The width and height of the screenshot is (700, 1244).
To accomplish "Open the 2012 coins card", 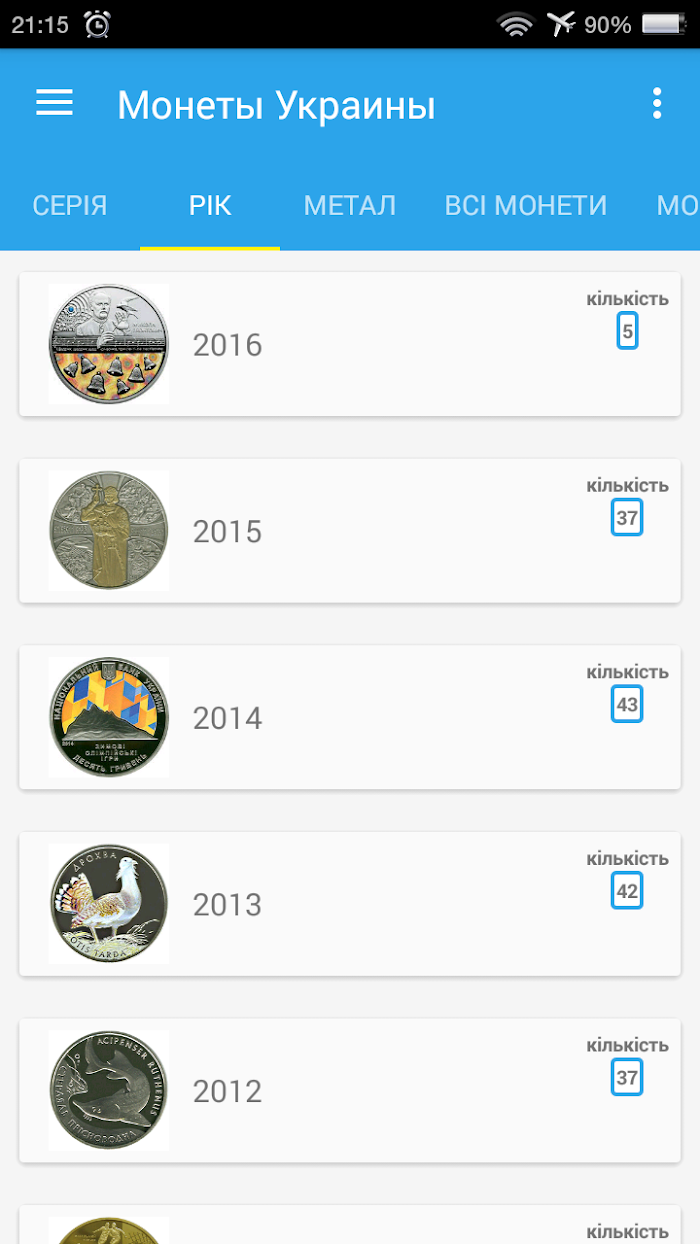I will 350,1090.
